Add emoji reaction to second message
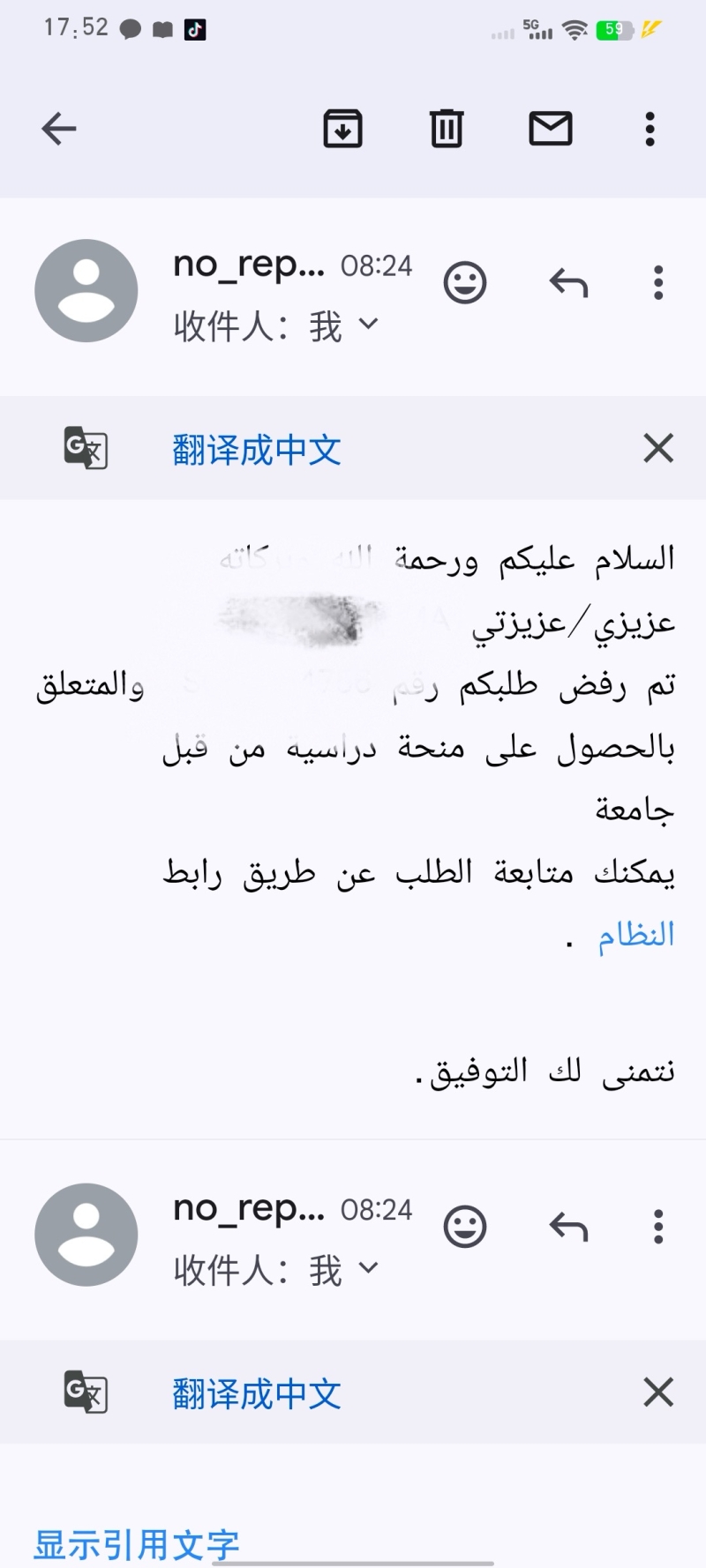This screenshot has width=706, height=1568. (x=465, y=1227)
